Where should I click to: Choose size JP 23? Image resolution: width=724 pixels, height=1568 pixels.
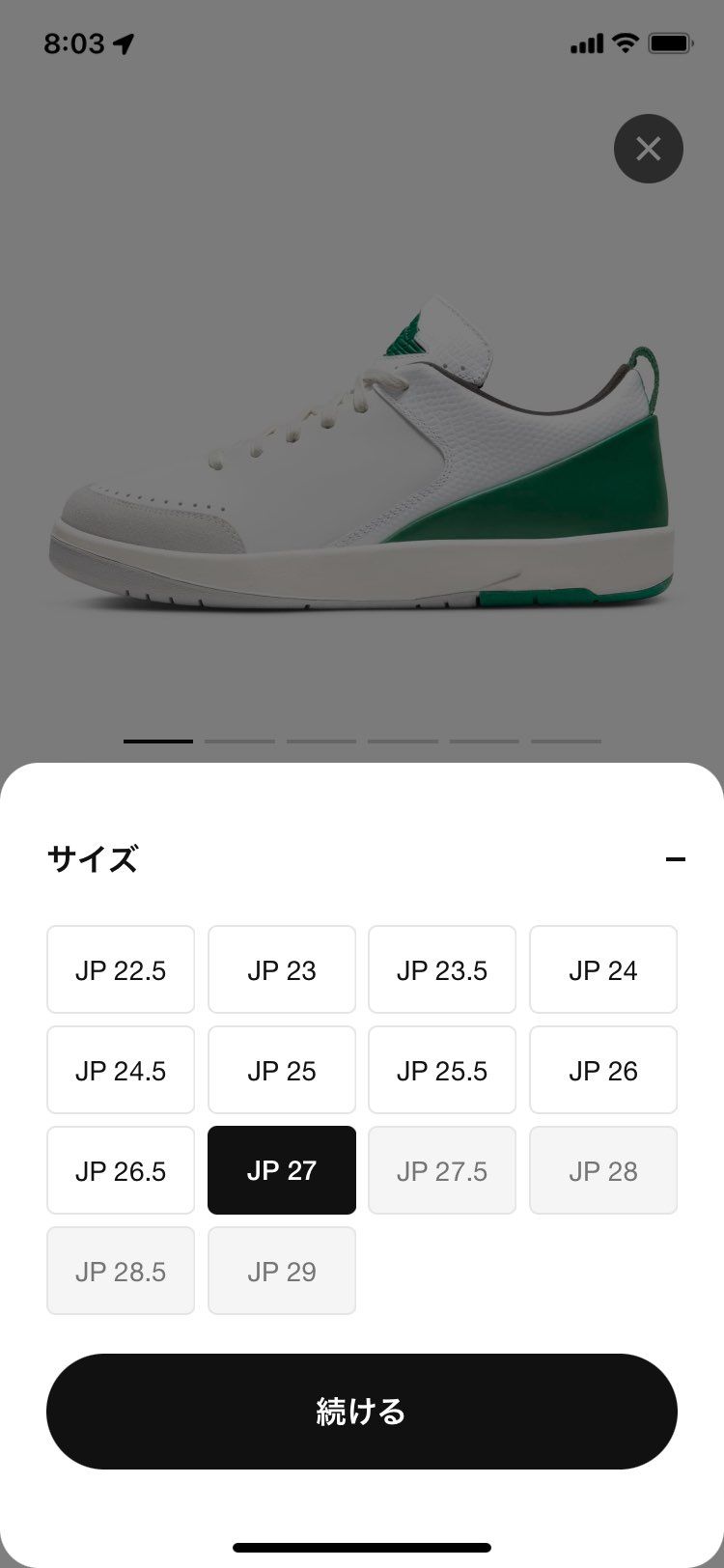point(282,969)
